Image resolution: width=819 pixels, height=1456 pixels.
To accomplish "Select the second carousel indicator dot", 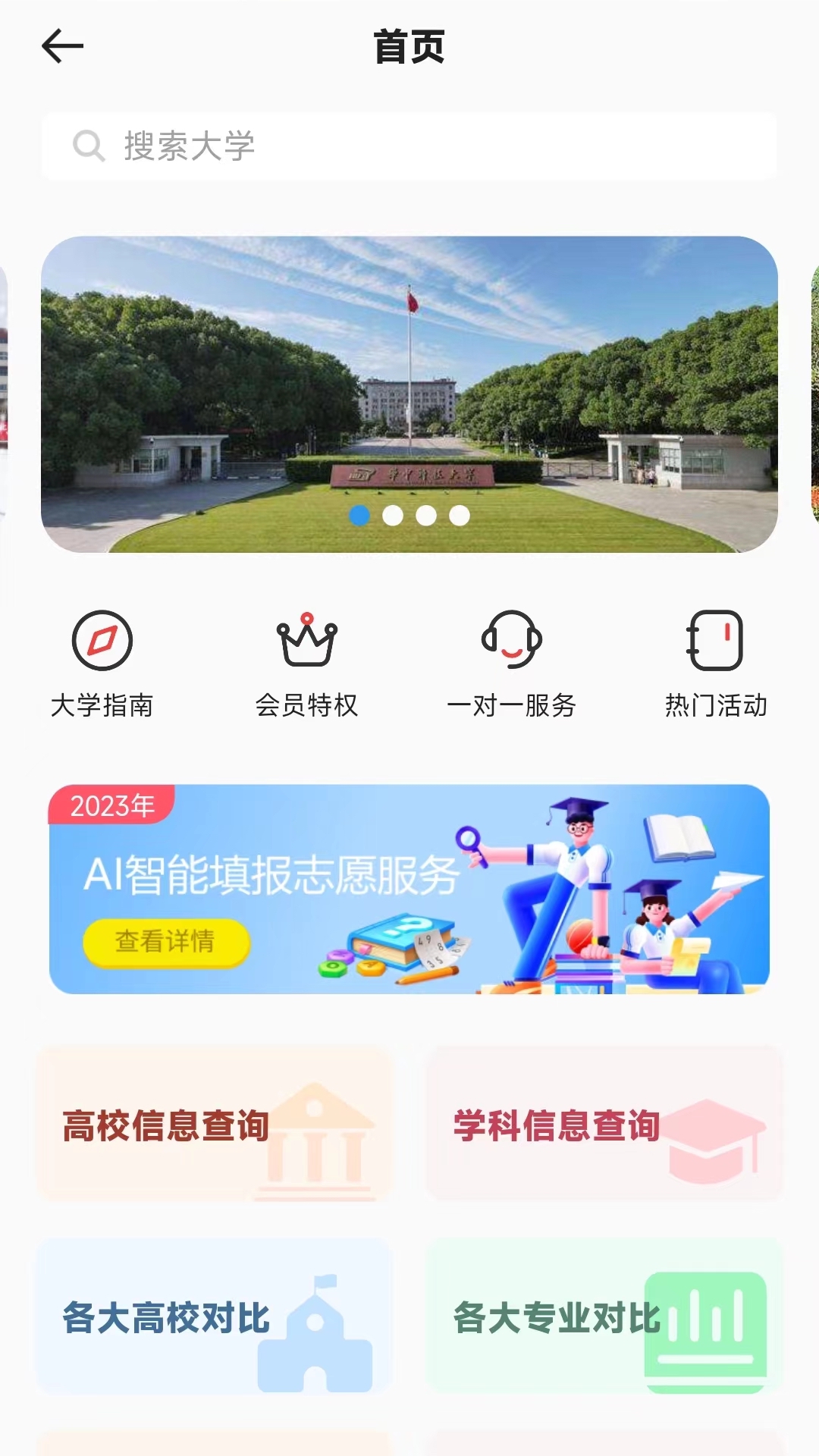I will point(394,514).
